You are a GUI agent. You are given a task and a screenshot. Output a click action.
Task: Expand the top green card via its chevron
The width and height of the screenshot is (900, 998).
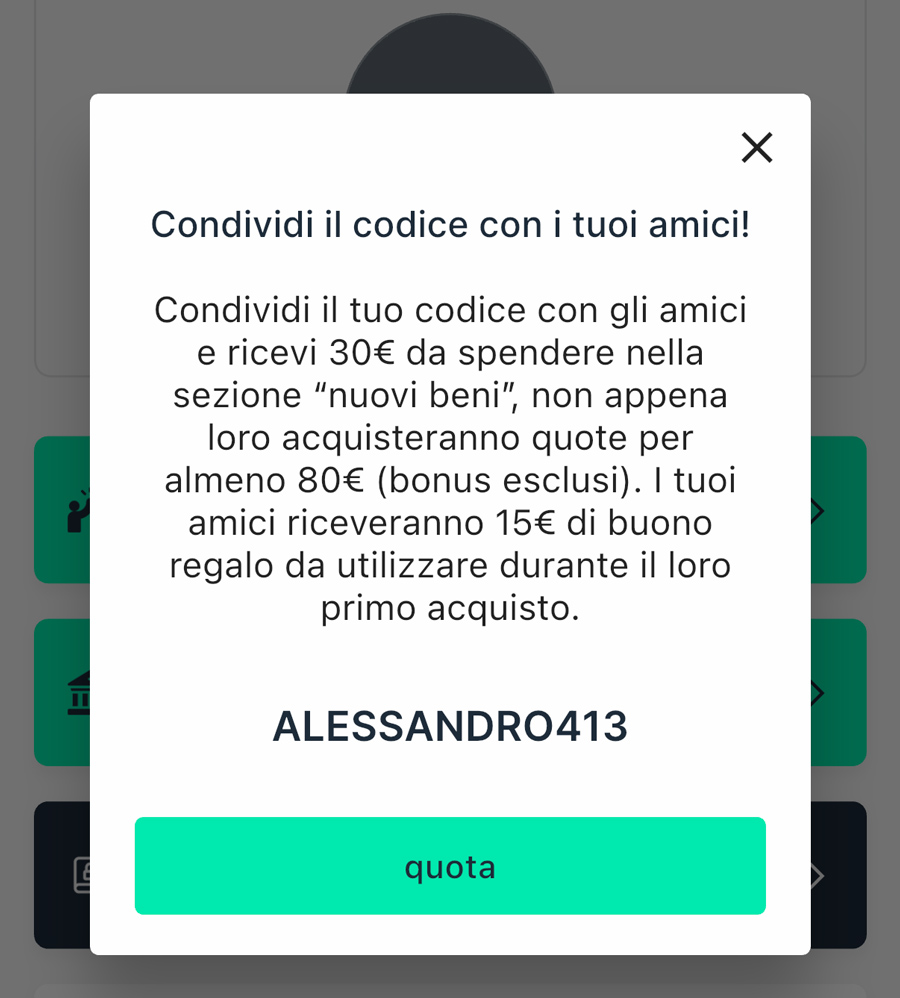[x=818, y=511]
